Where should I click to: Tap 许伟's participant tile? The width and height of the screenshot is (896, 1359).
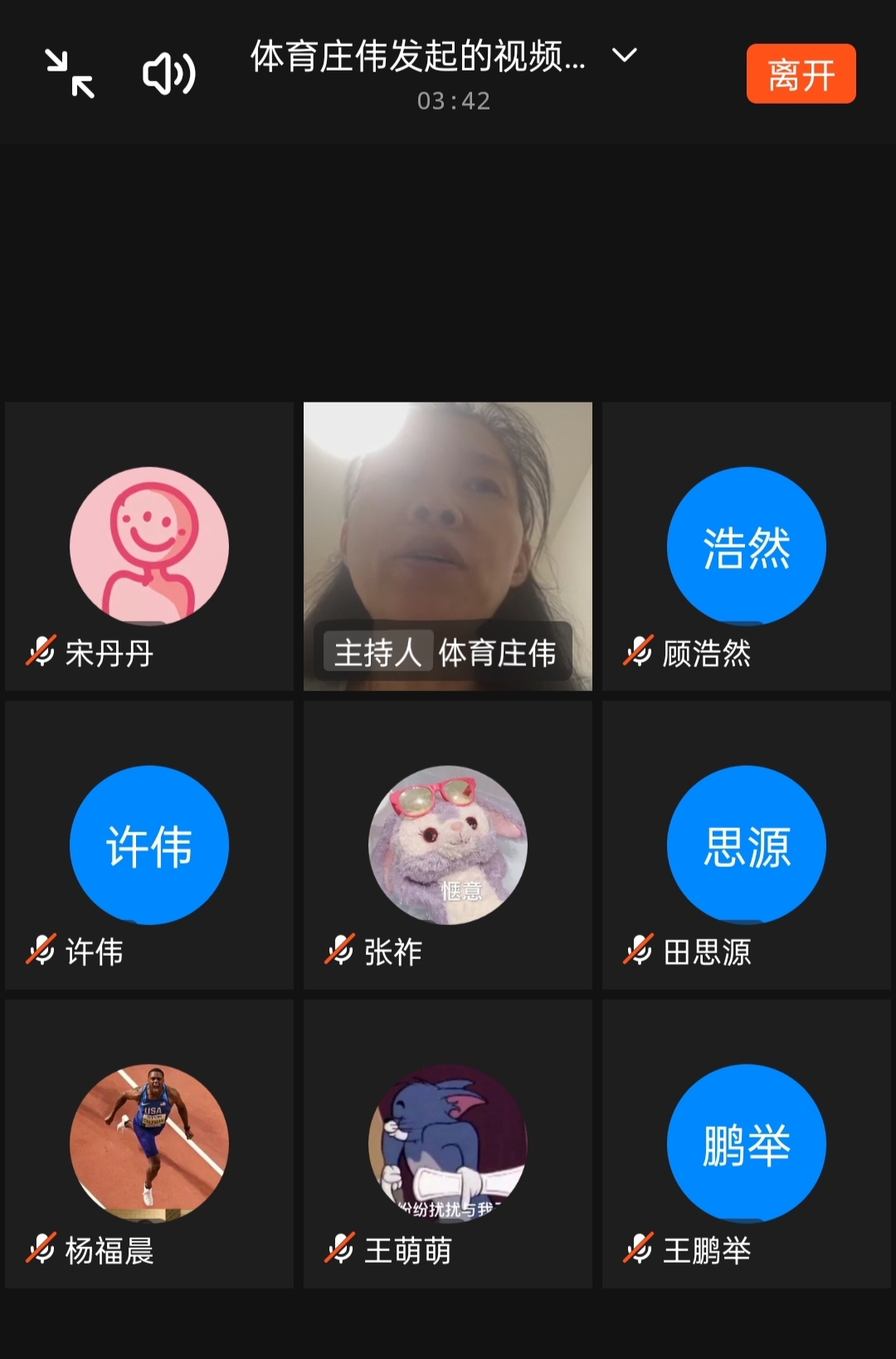coord(149,845)
